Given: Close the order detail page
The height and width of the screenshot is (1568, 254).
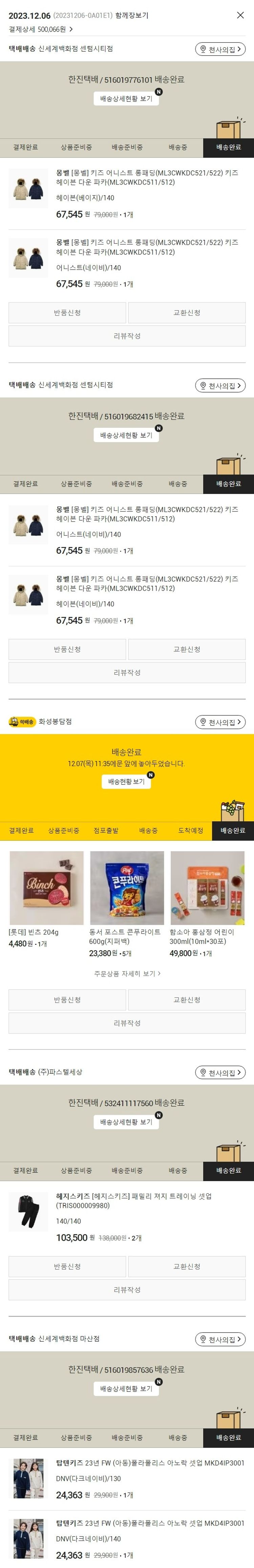Looking at the screenshot, I should pos(240,15).
